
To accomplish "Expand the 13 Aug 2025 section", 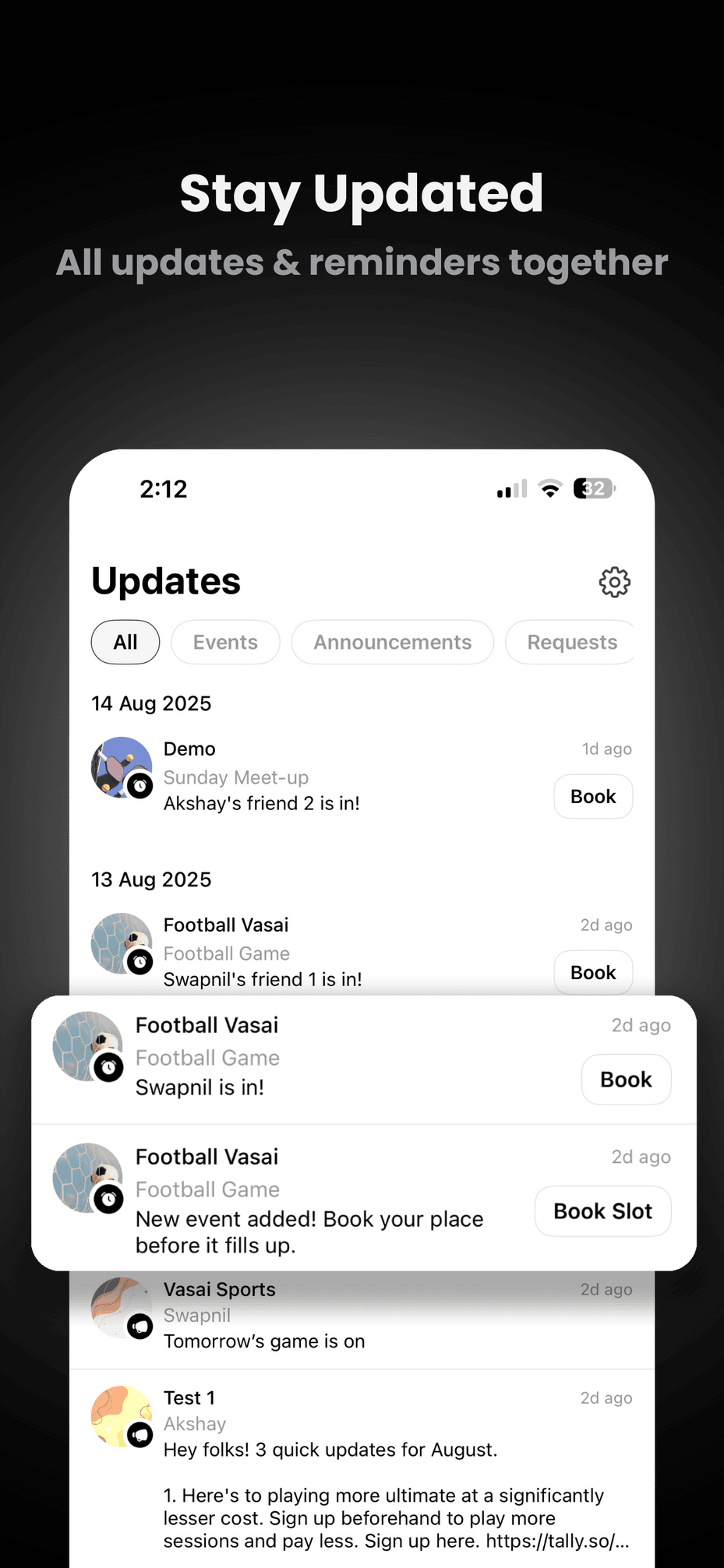I will [x=151, y=879].
